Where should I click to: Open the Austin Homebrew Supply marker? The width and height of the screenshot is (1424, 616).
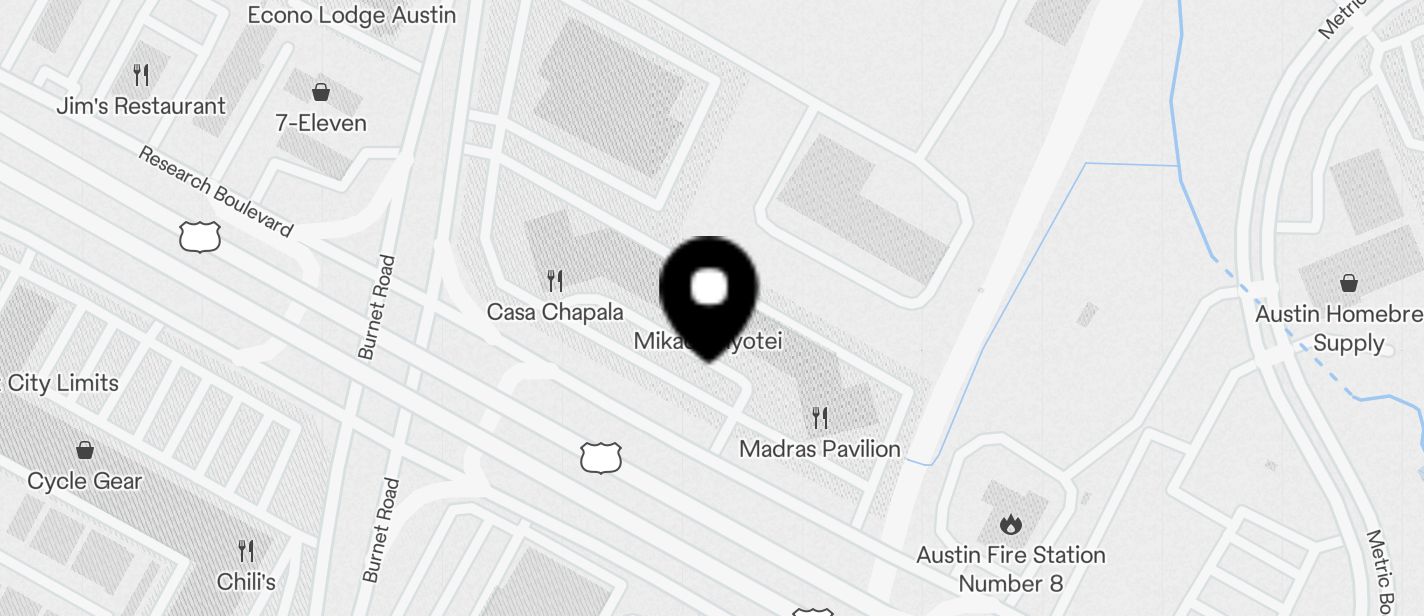(1348, 283)
